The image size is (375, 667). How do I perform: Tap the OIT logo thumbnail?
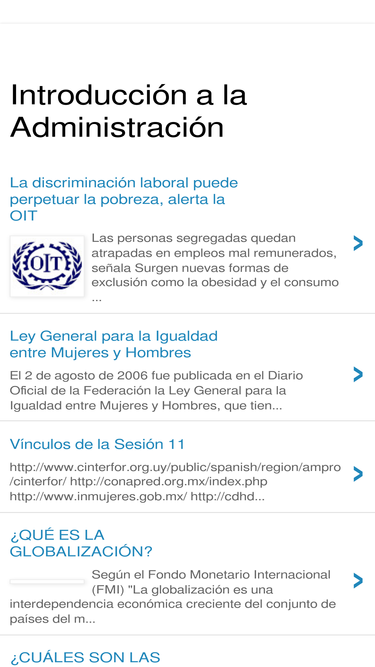point(47,266)
